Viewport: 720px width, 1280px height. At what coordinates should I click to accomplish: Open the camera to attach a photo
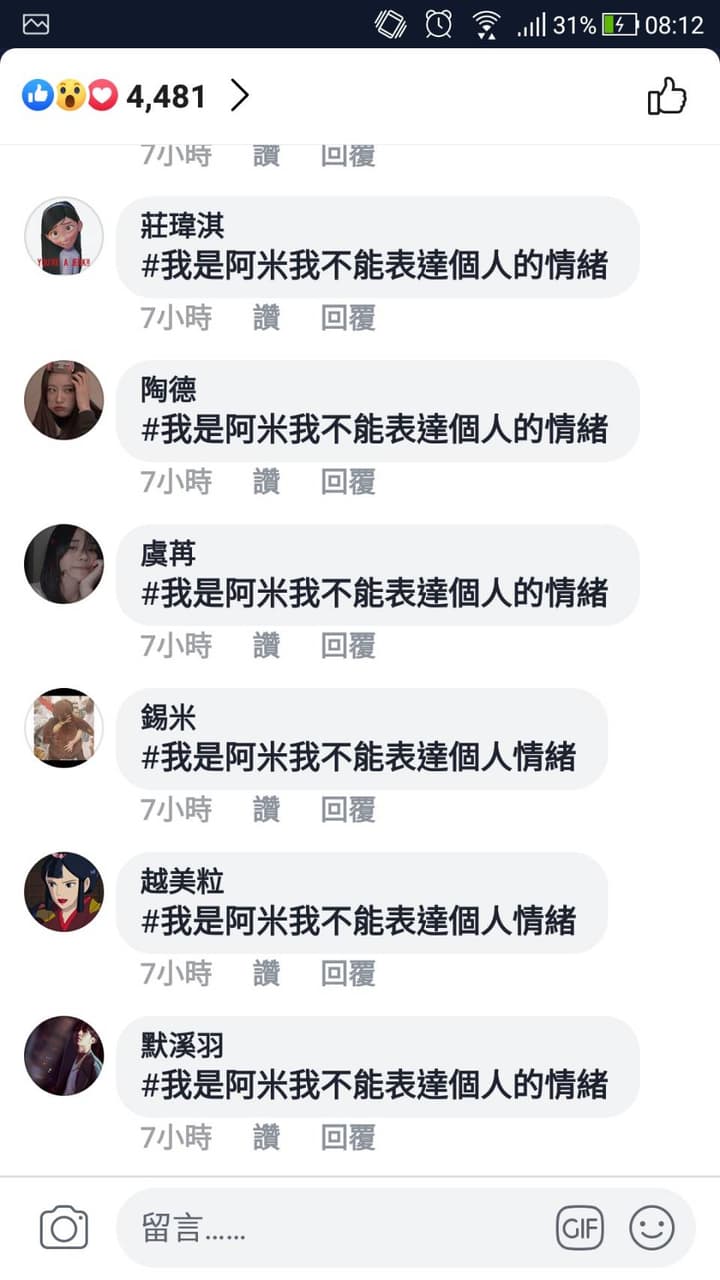point(64,1228)
